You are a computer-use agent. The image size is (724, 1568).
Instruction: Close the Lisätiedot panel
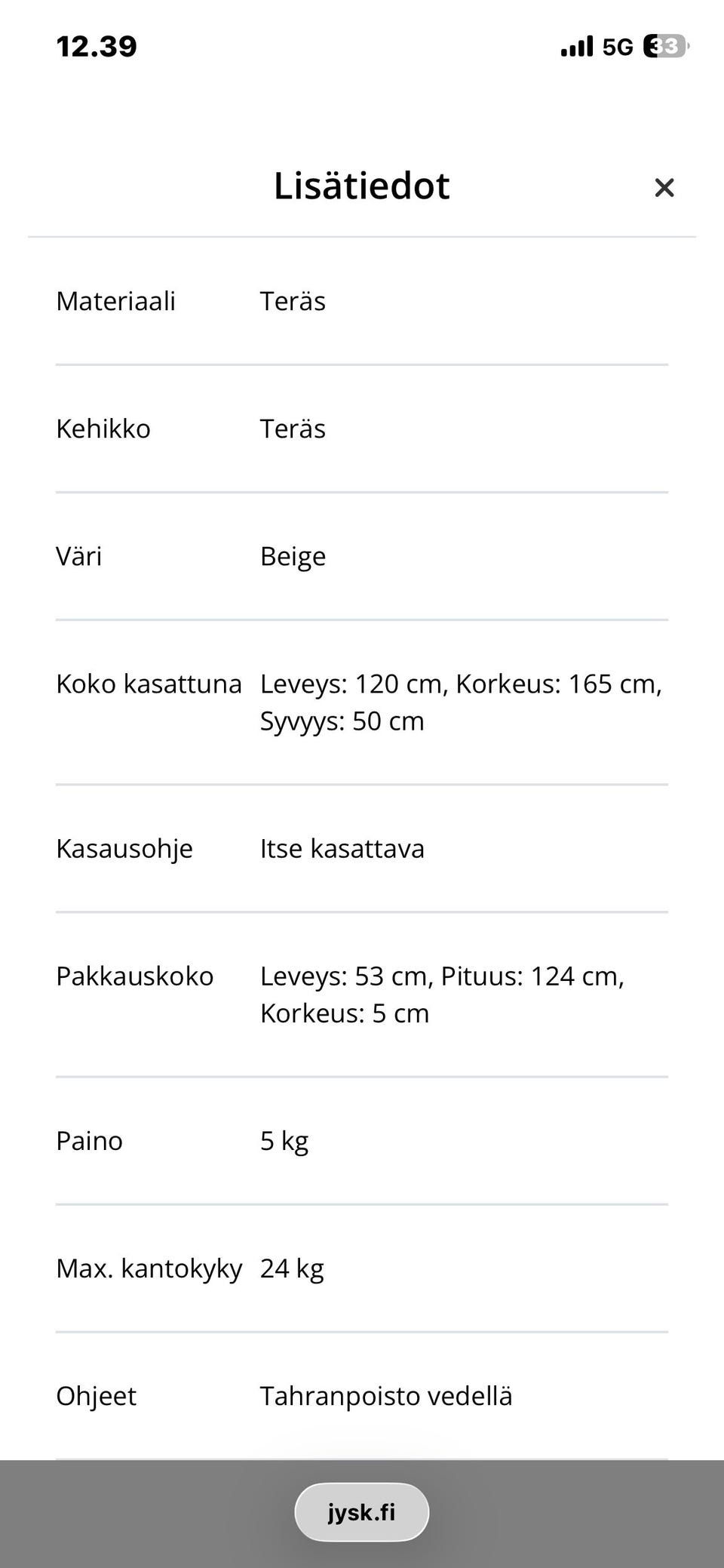(x=664, y=188)
